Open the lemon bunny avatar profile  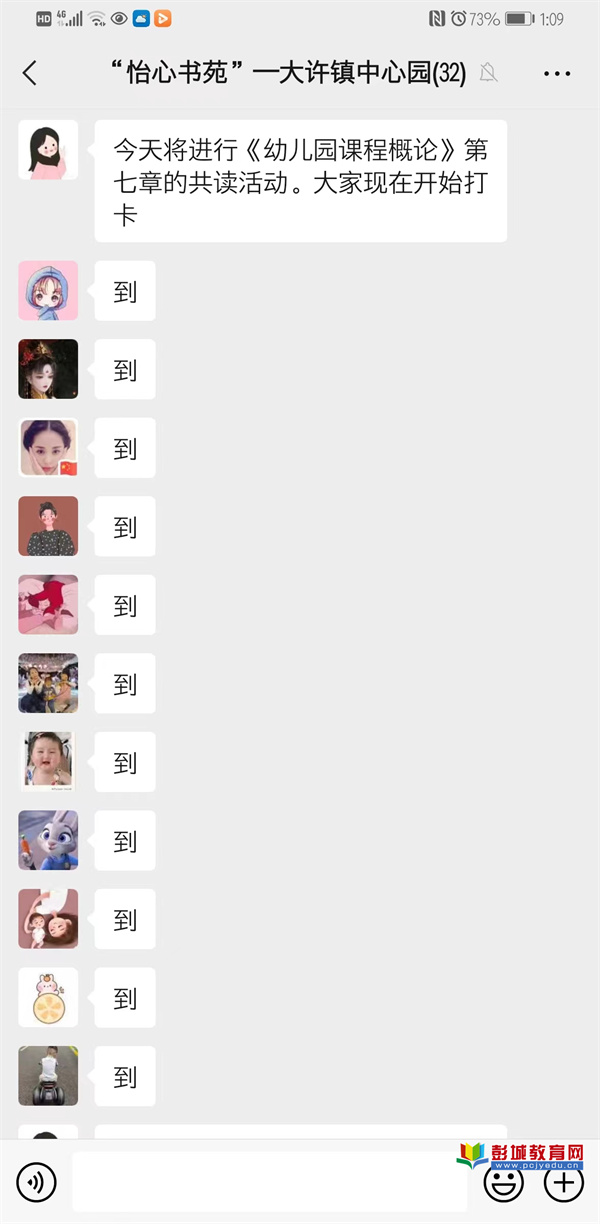point(48,997)
